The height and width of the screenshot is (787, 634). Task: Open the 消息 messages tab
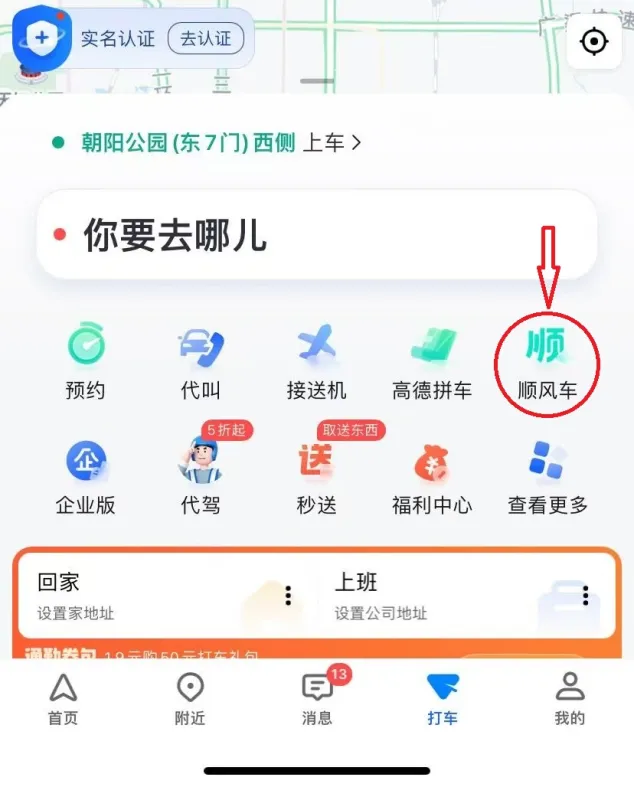(317, 699)
